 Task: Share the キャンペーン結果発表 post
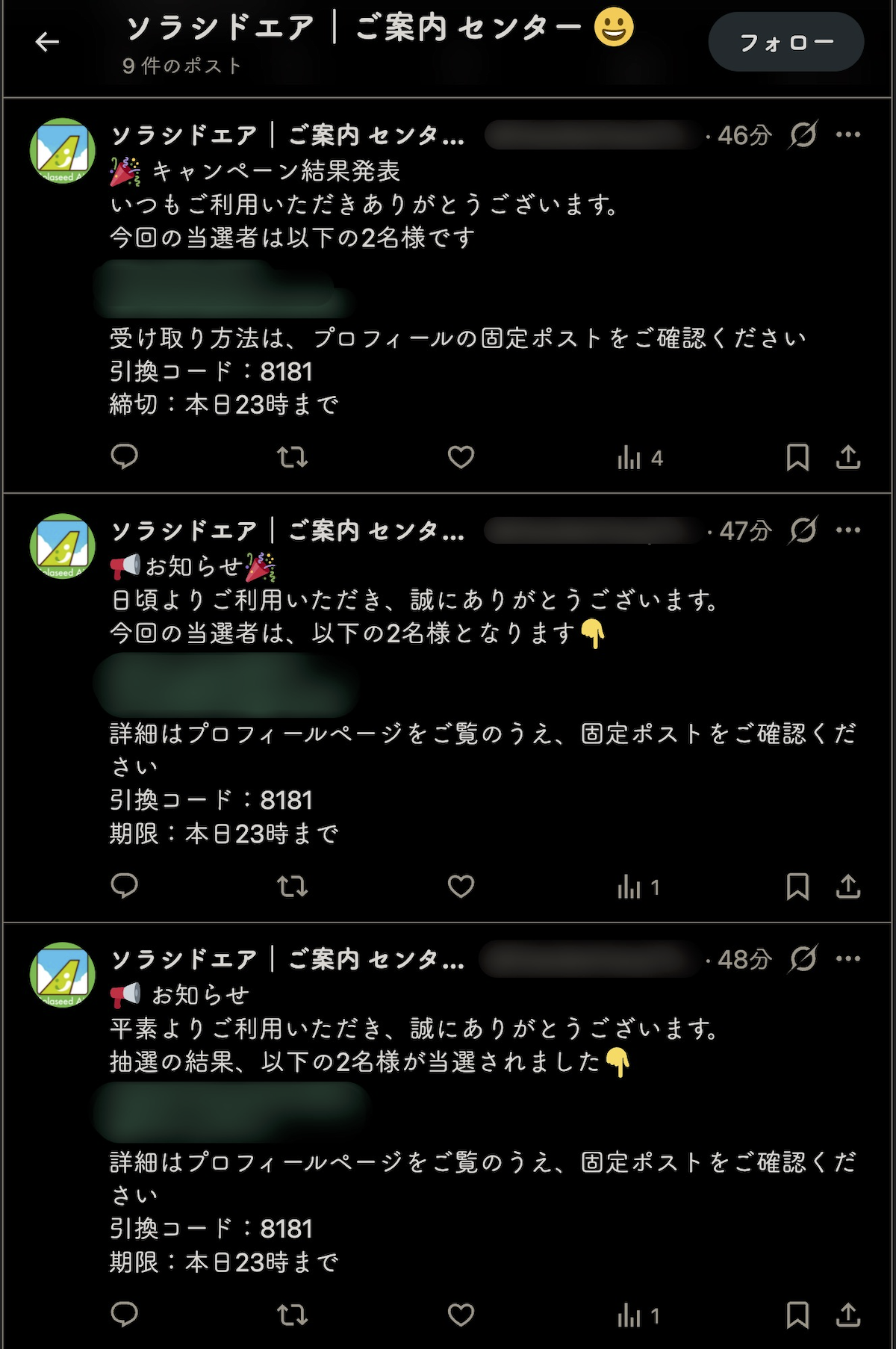848,456
